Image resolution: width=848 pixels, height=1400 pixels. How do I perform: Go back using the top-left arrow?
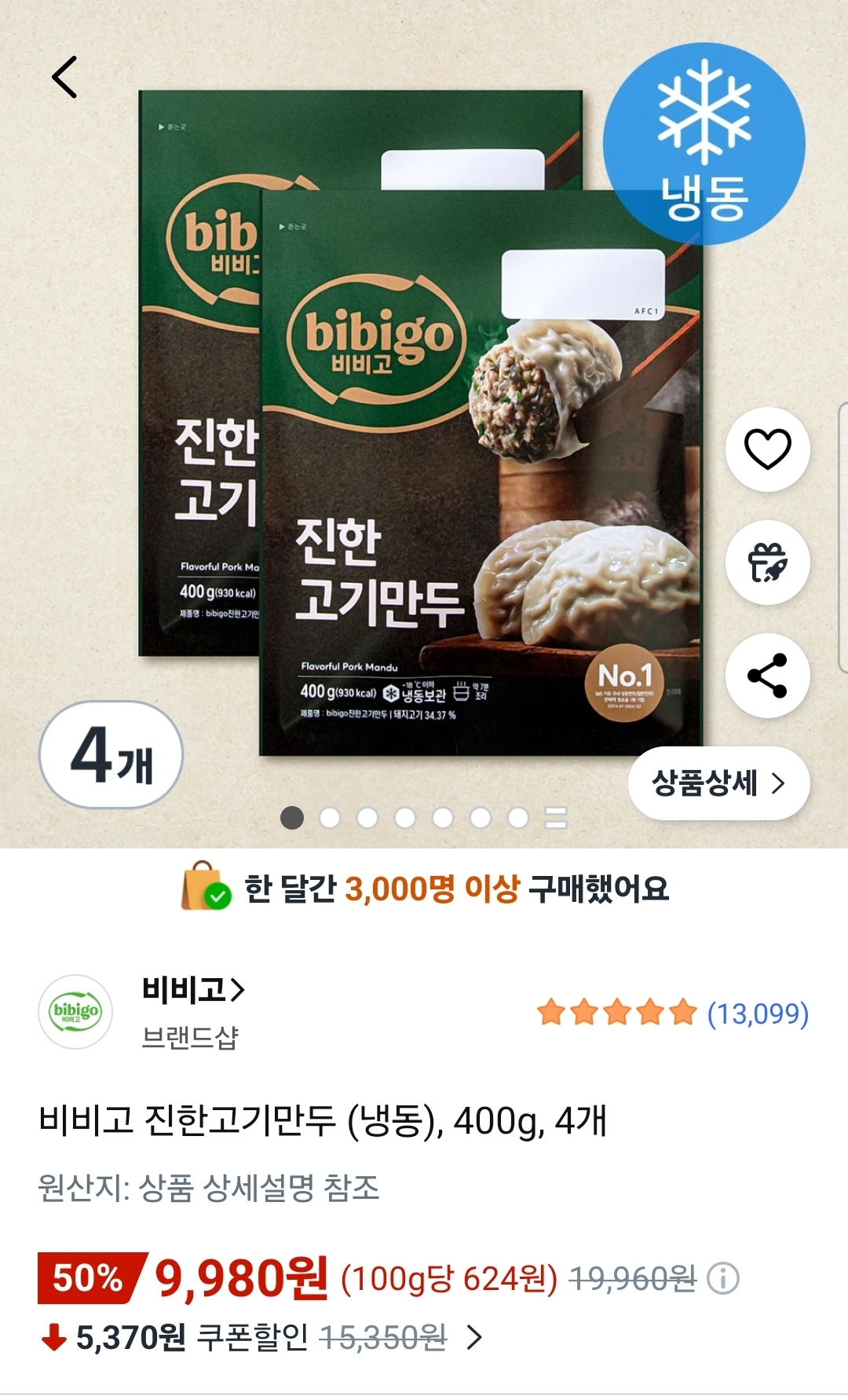click(64, 77)
